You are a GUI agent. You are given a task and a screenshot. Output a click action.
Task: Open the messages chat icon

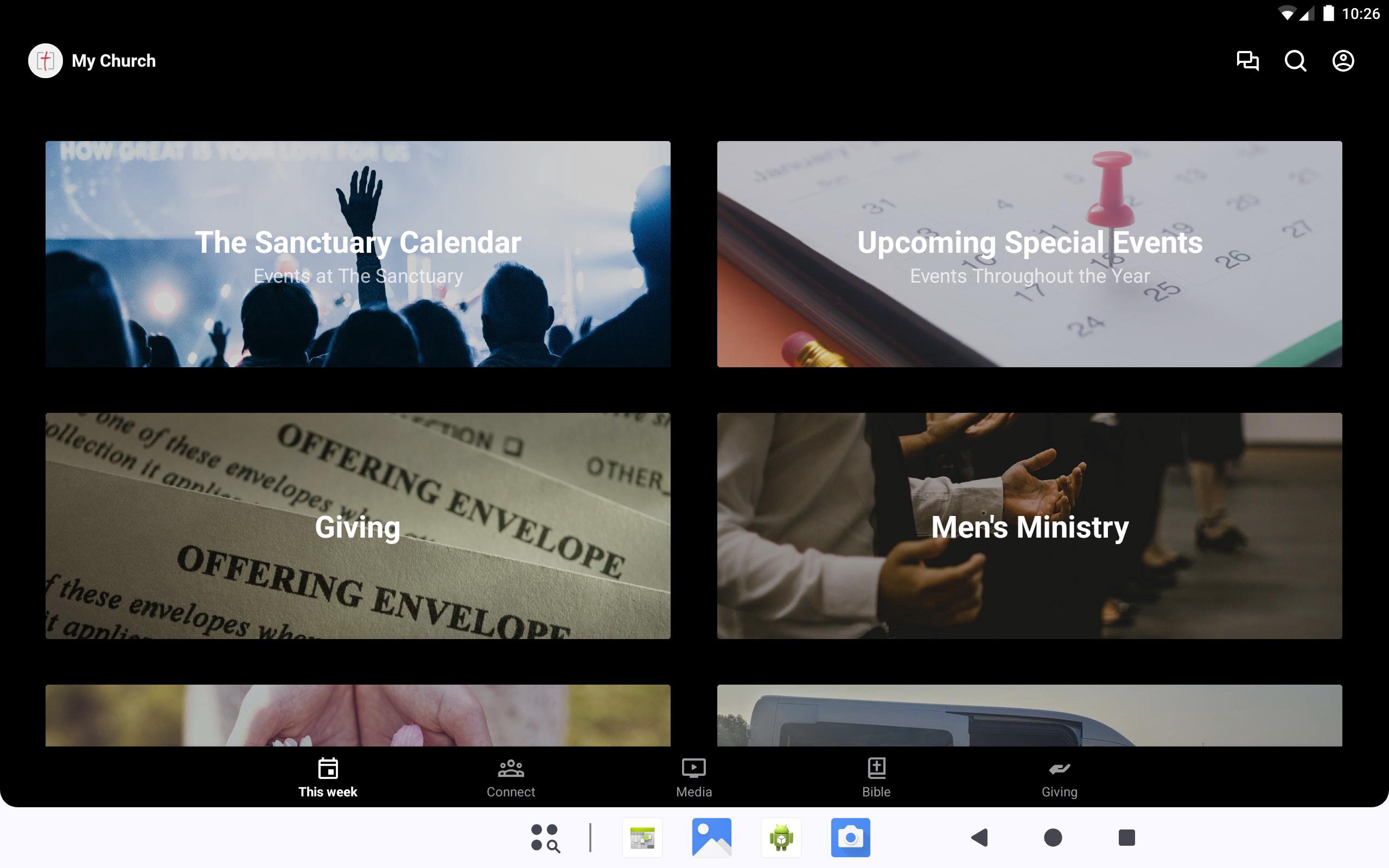(x=1247, y=61)
